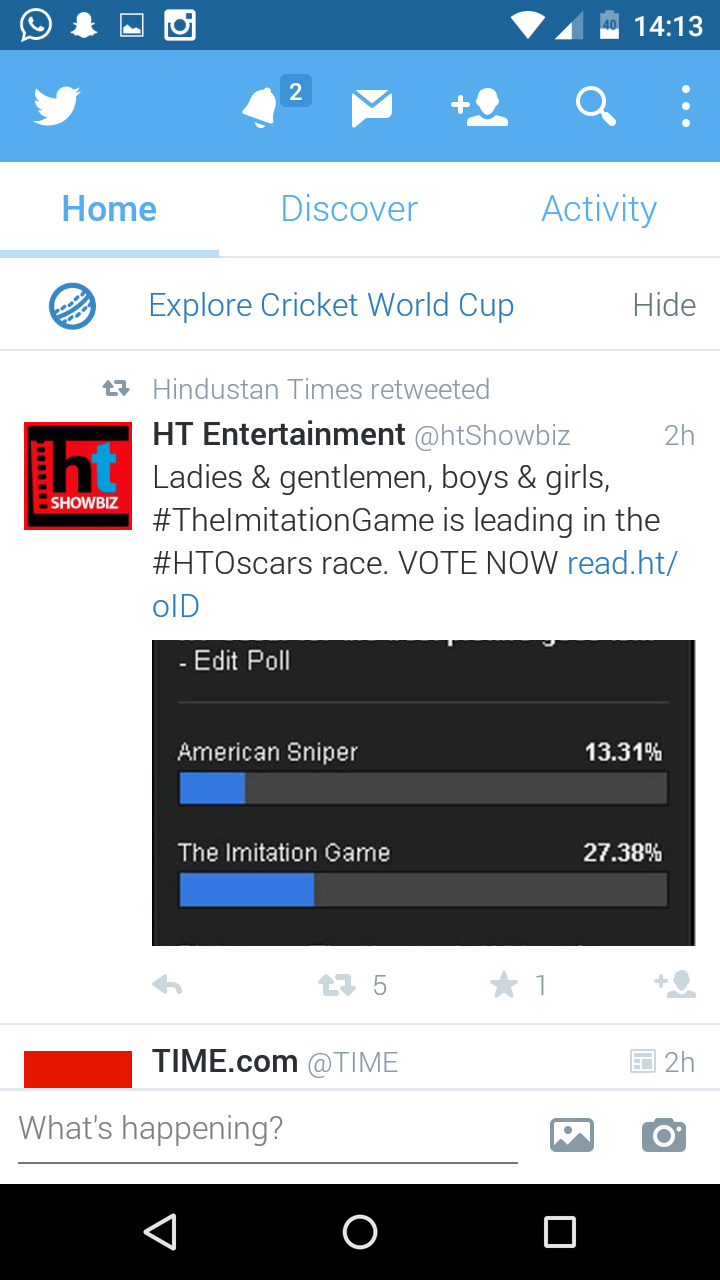Tap the What's happening field
The width and height of the screenshot is (720, 1280).
coord(267,1129)
